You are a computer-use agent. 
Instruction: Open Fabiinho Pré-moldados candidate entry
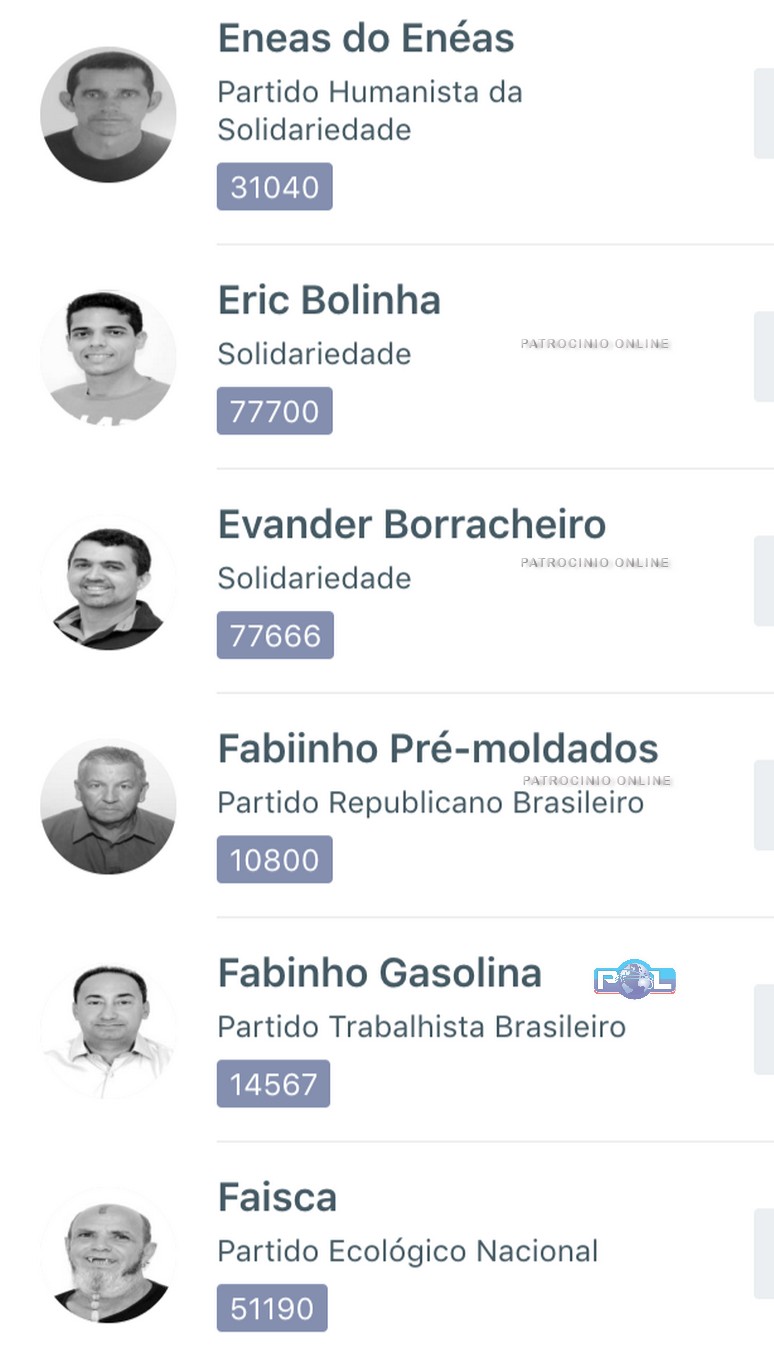click(438, 748)
